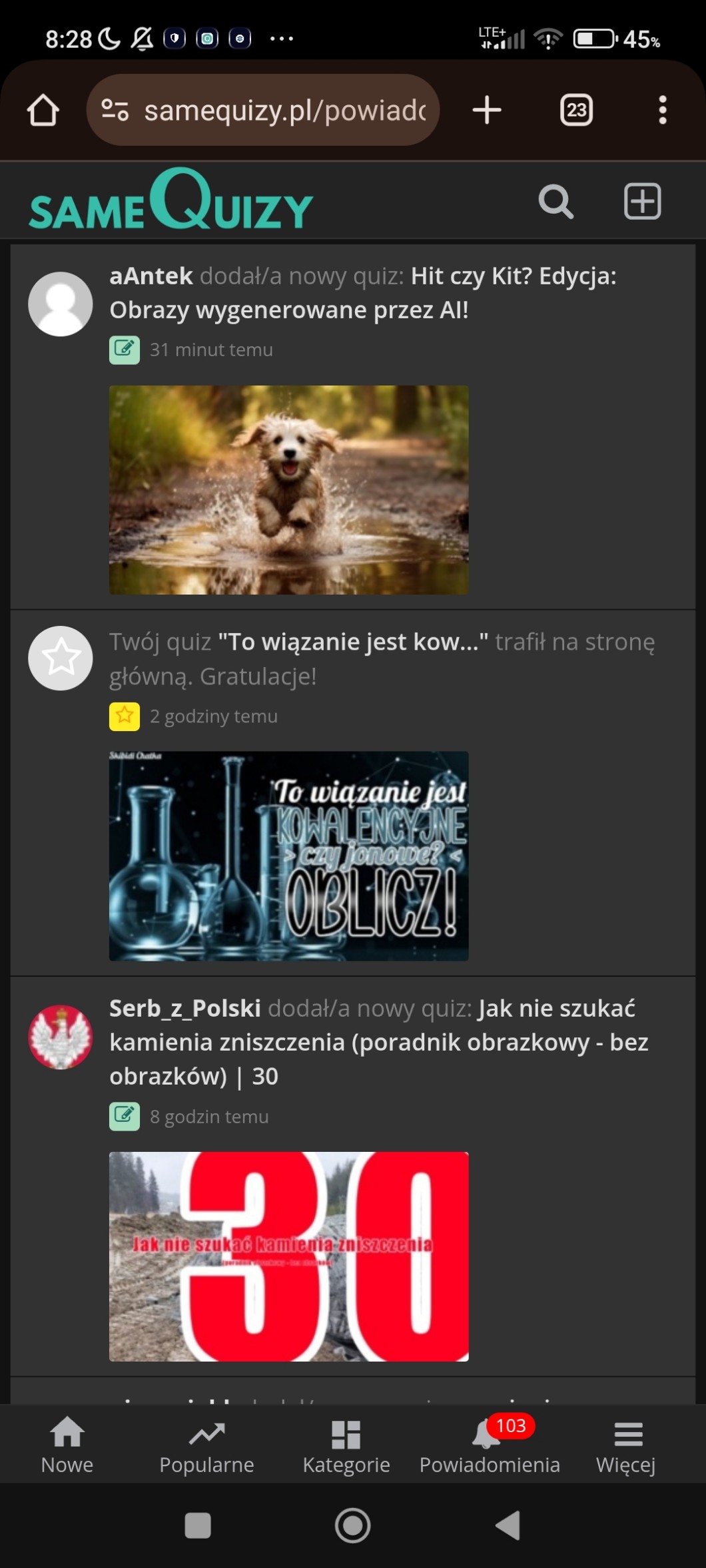The width and height of the screenshot is (706, 1568).
Task: Open a new browser tab
Action: (x=487, y=110)
